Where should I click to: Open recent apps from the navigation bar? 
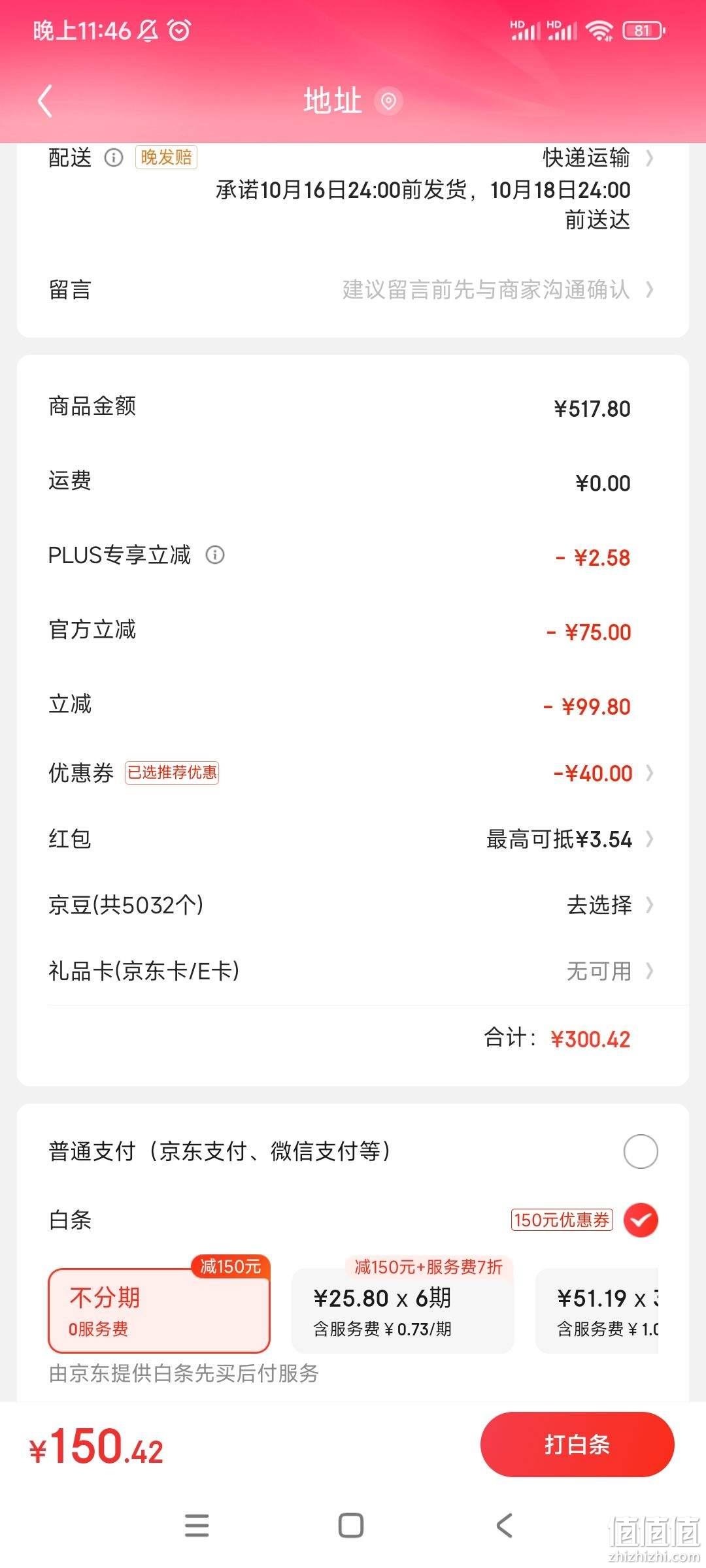point(197,1526)
